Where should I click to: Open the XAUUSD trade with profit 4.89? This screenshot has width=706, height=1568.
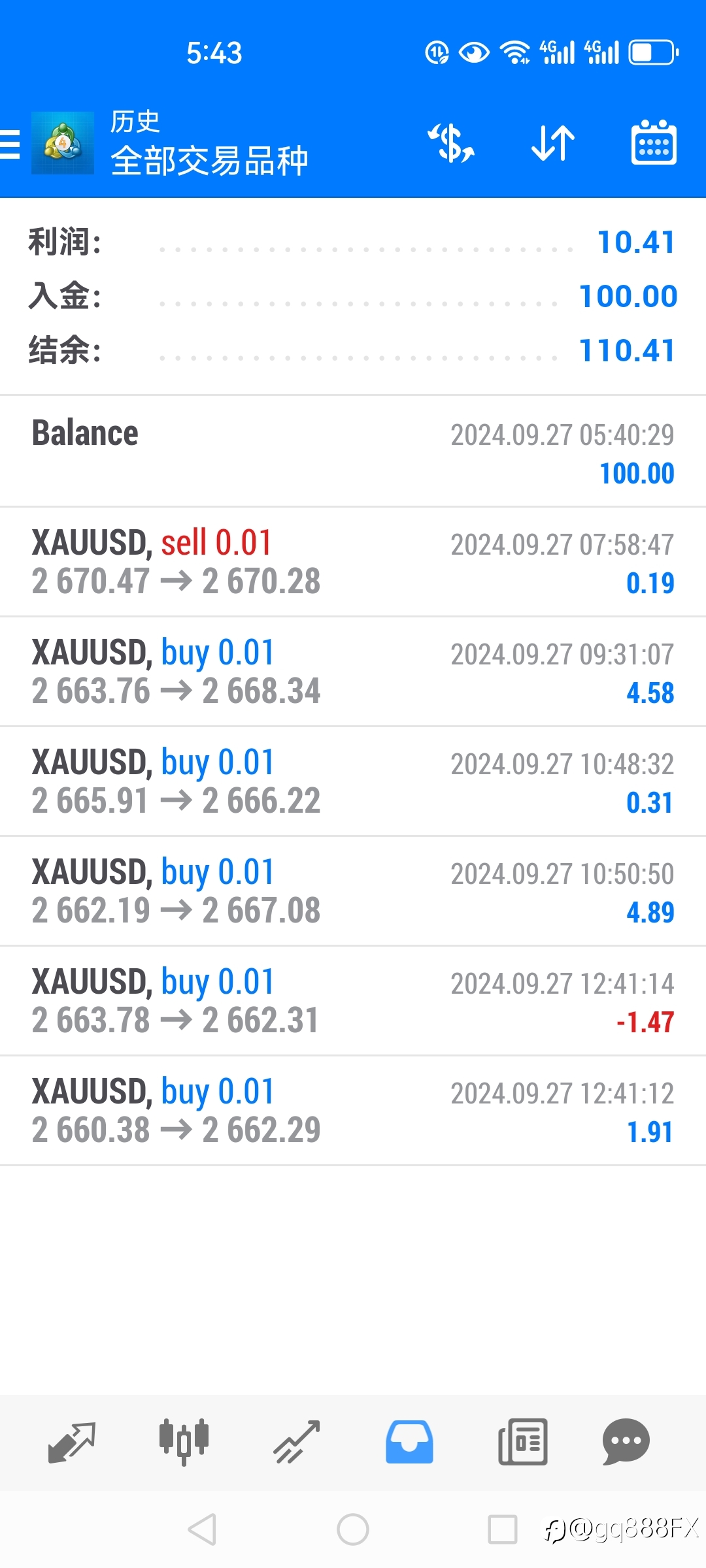point(353,891)
